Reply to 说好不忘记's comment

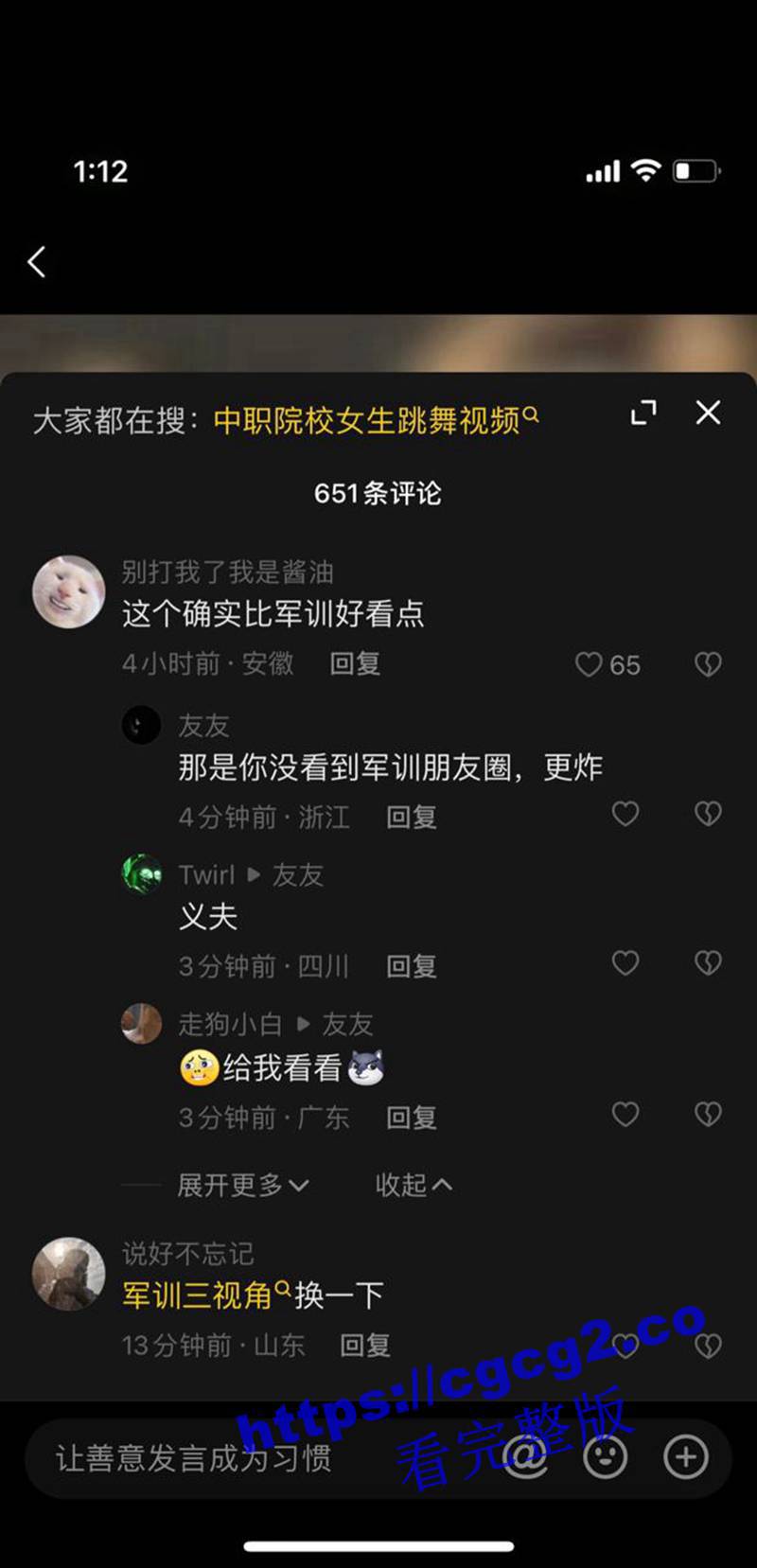click(365, 1345)
